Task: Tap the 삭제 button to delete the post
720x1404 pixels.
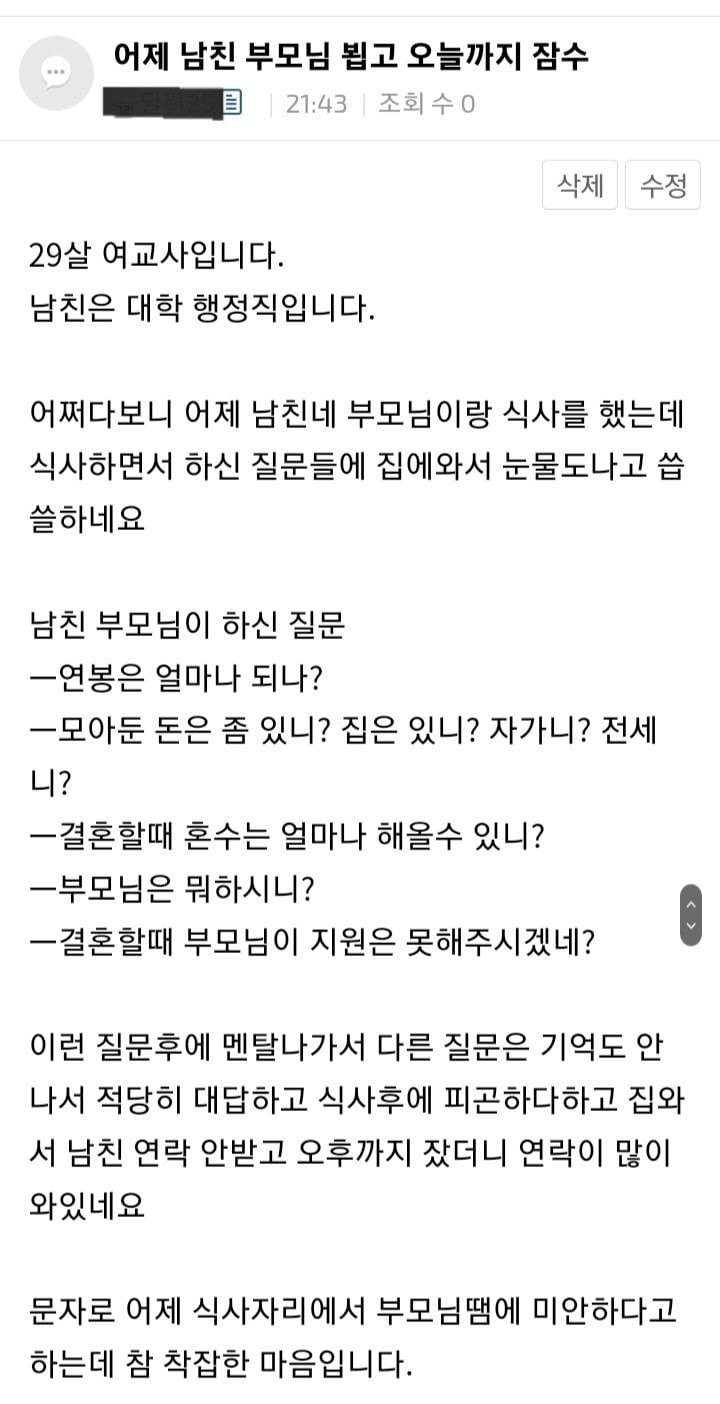Action: tap(580, 185)
